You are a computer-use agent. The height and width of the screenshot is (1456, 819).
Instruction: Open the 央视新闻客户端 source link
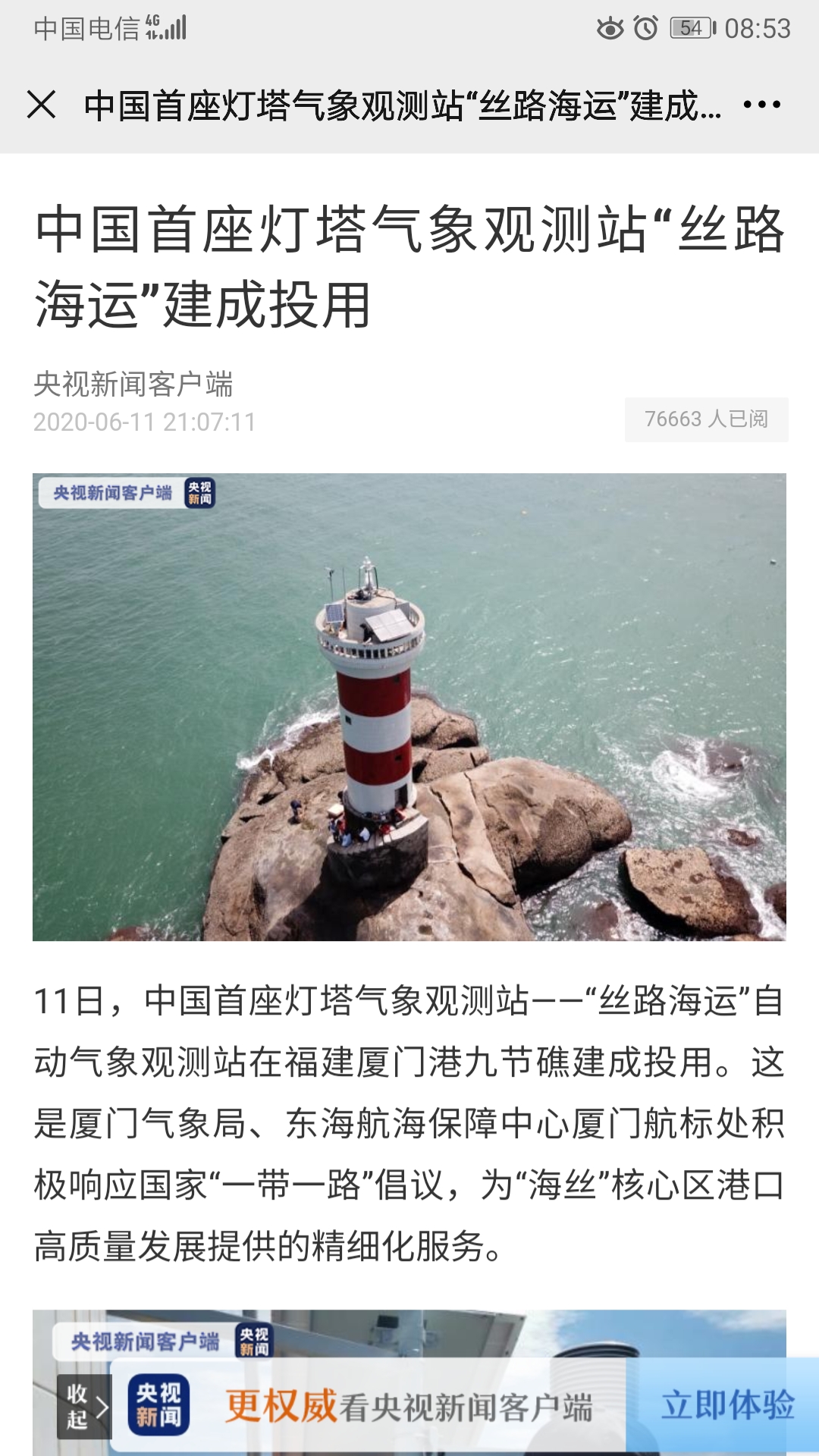click(133, 384)
